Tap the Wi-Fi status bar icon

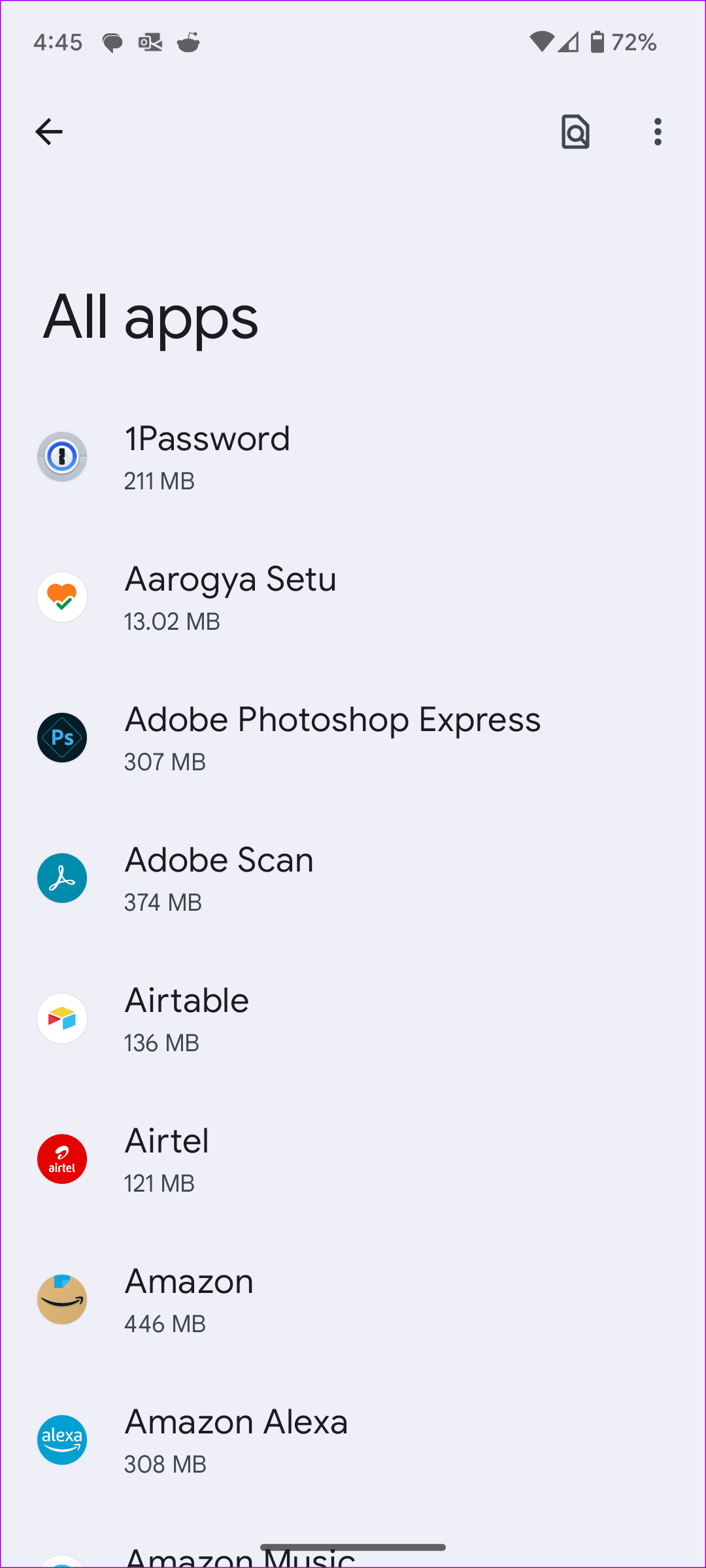click(x=542, y=41)
